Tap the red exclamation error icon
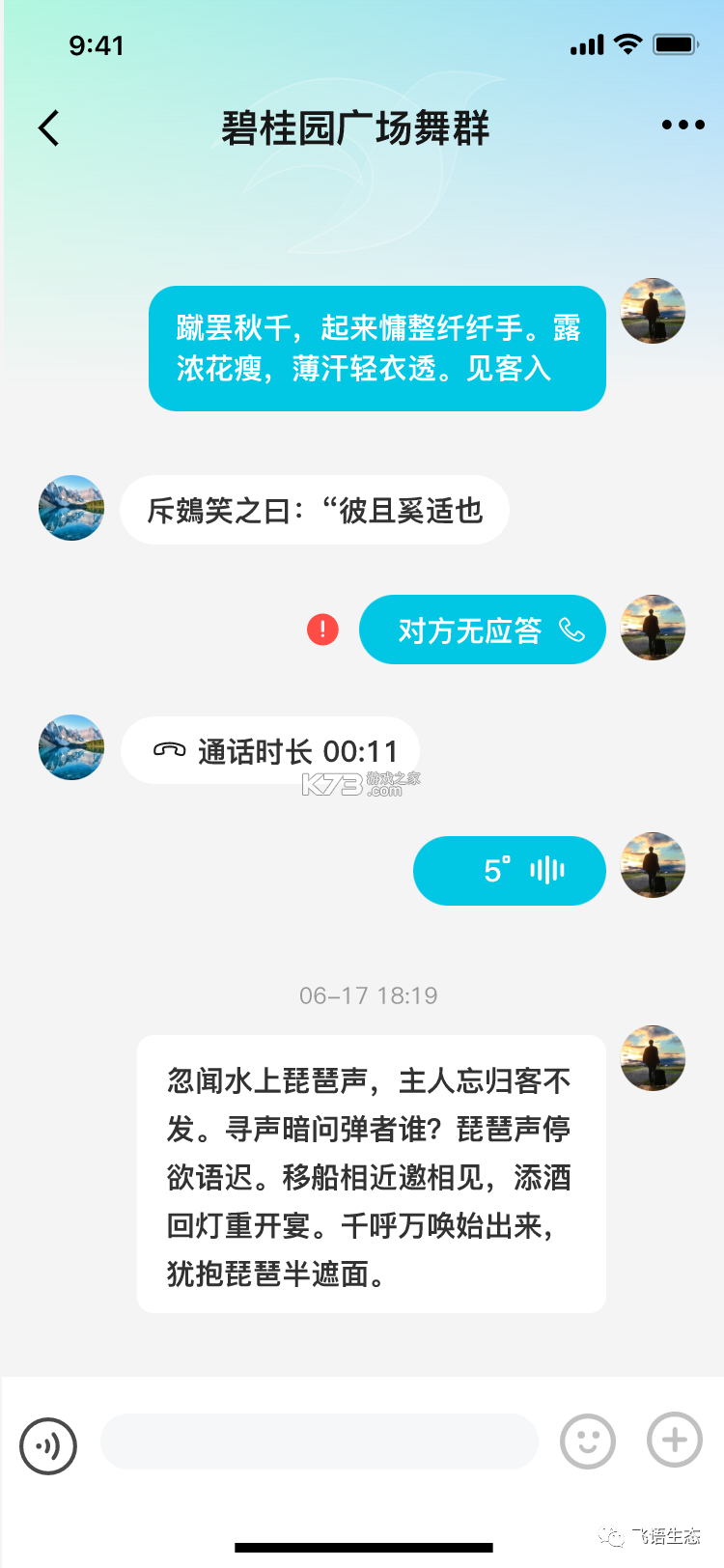The image size is (724, 1568). [x=322, y=629]
